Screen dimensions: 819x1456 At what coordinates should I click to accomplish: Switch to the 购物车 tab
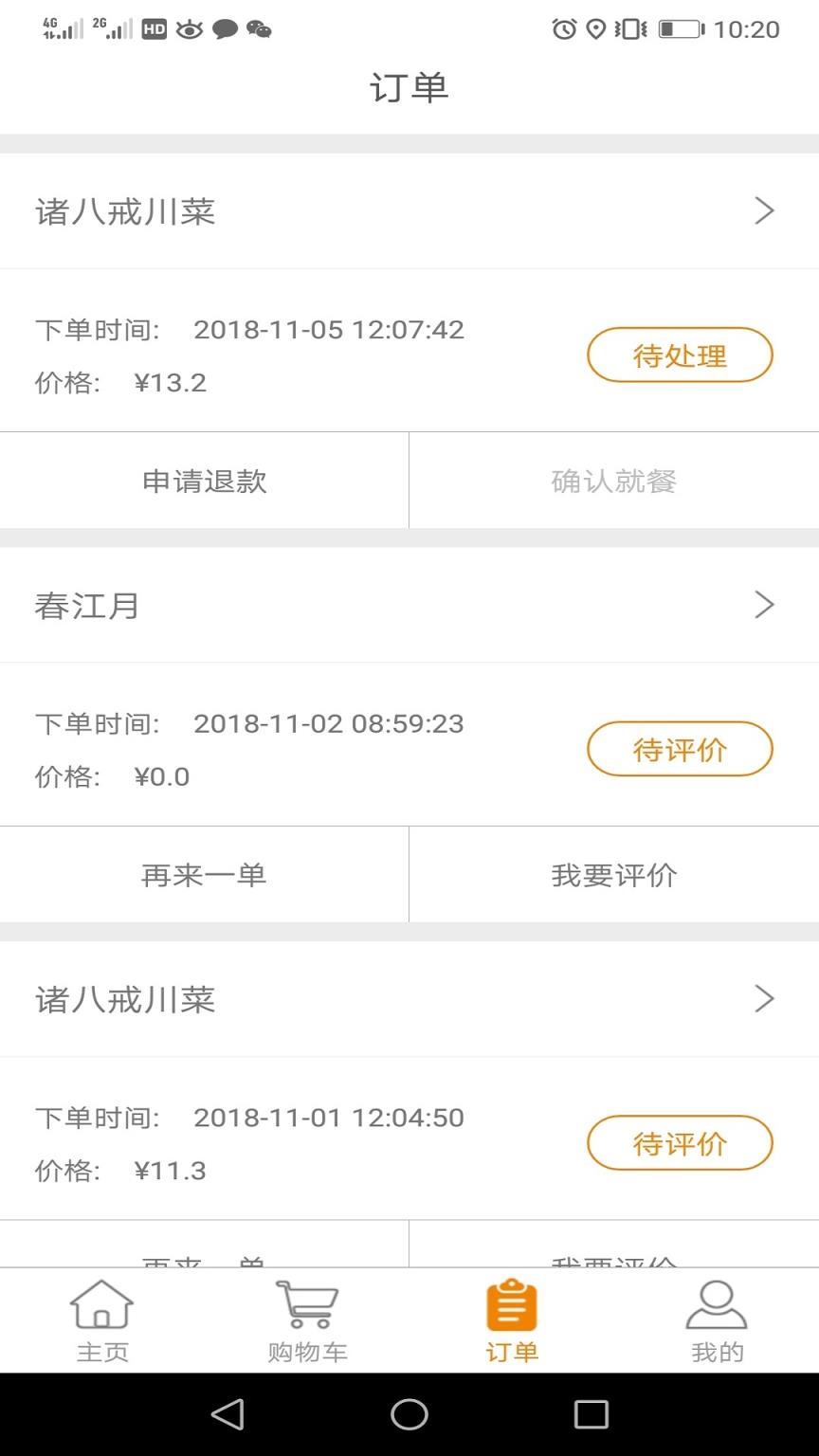click(x=306, y=1319)
